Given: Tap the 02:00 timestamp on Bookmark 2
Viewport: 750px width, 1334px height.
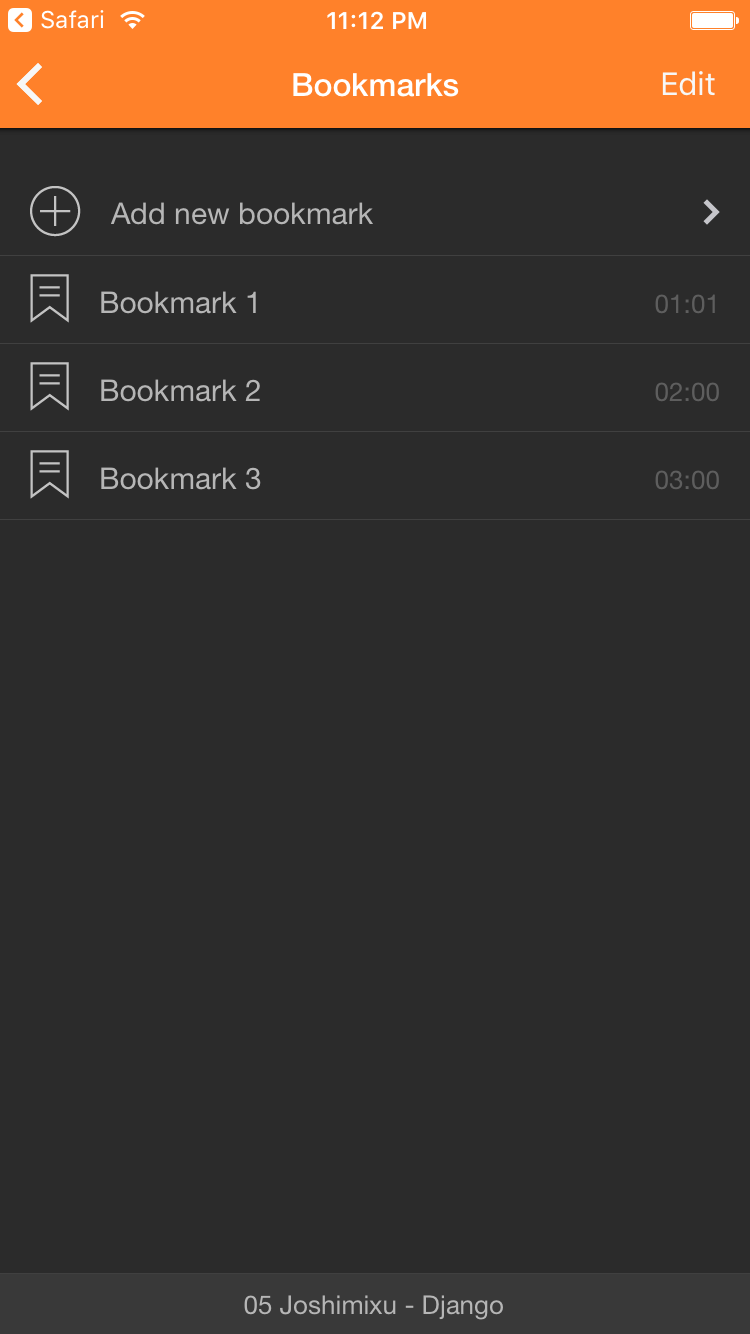Looking at the screenshot, I should point(687,392).
